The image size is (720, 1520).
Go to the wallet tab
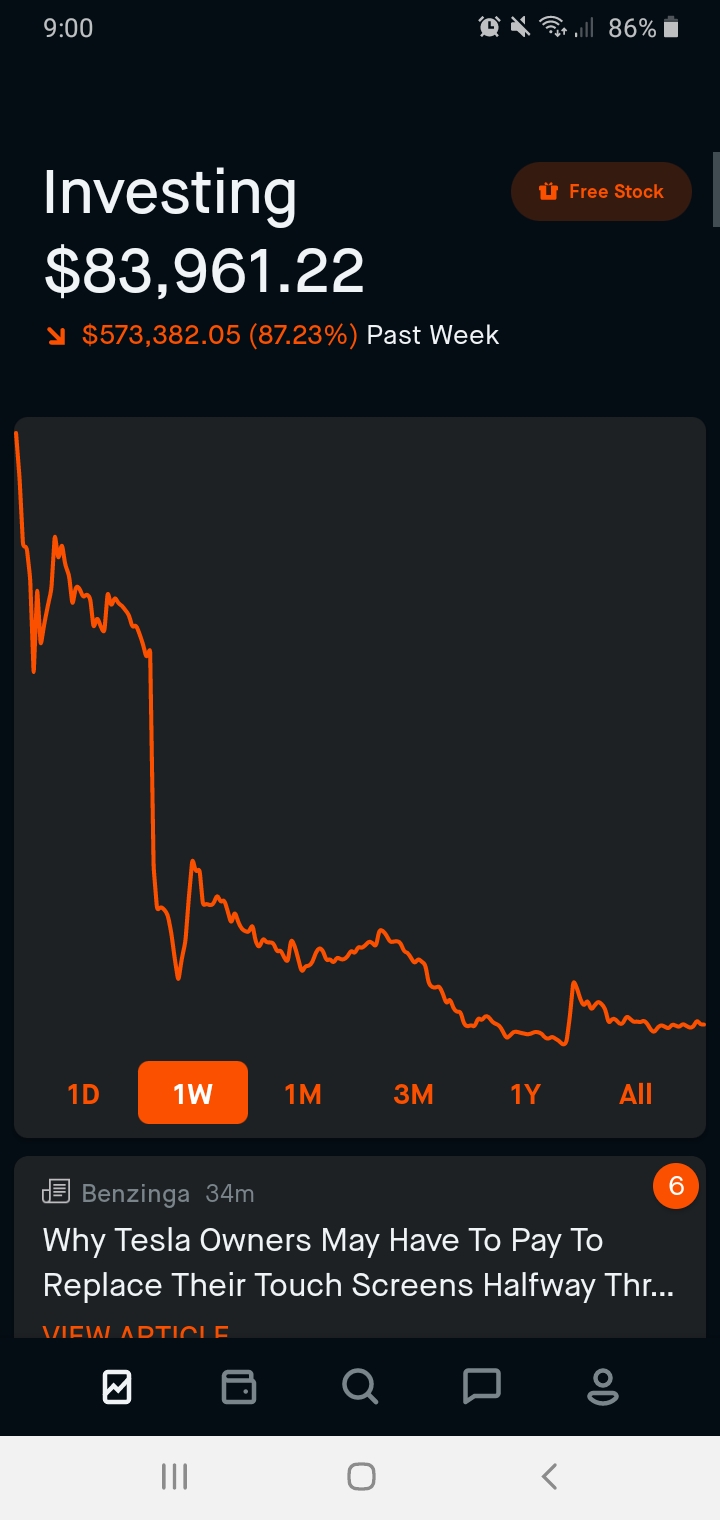[x=238, y=1387]
